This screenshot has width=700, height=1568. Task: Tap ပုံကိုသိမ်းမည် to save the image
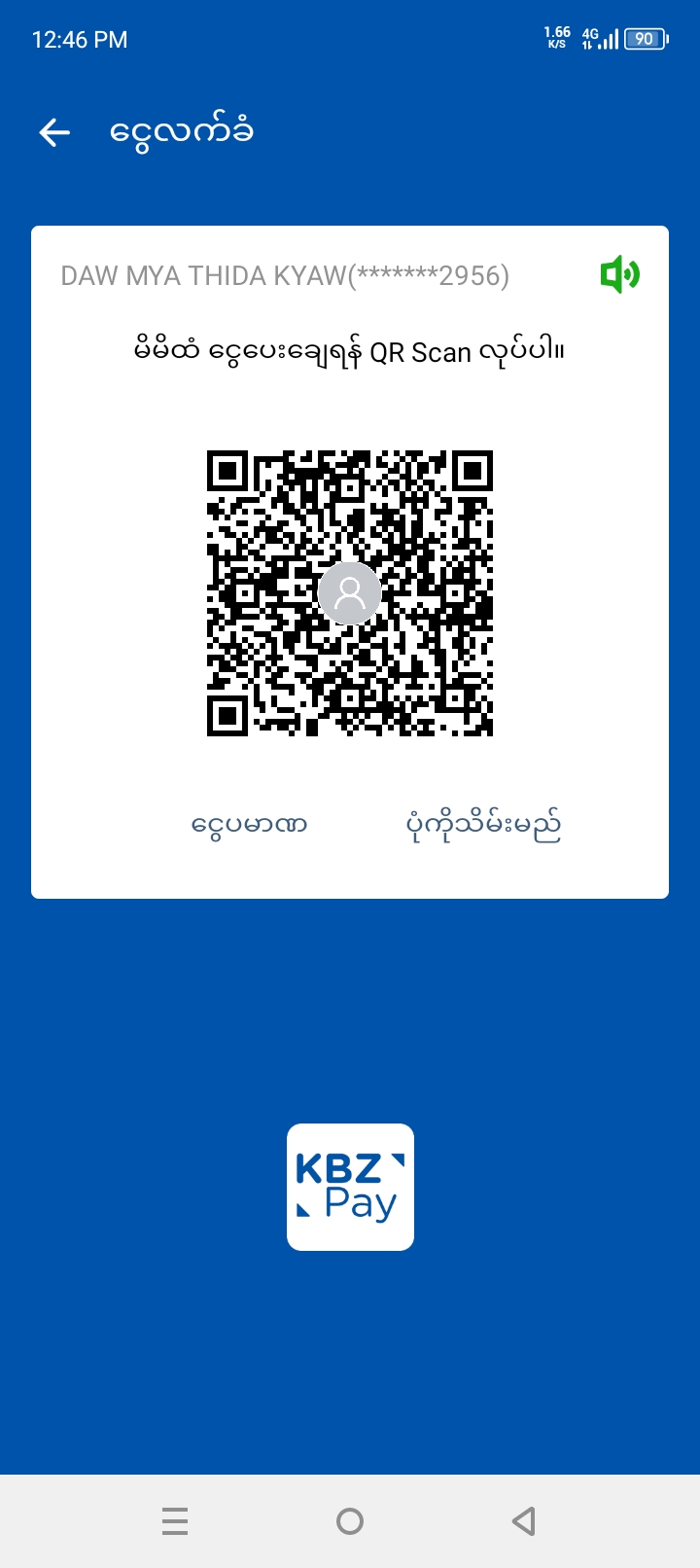click(483, 825)
